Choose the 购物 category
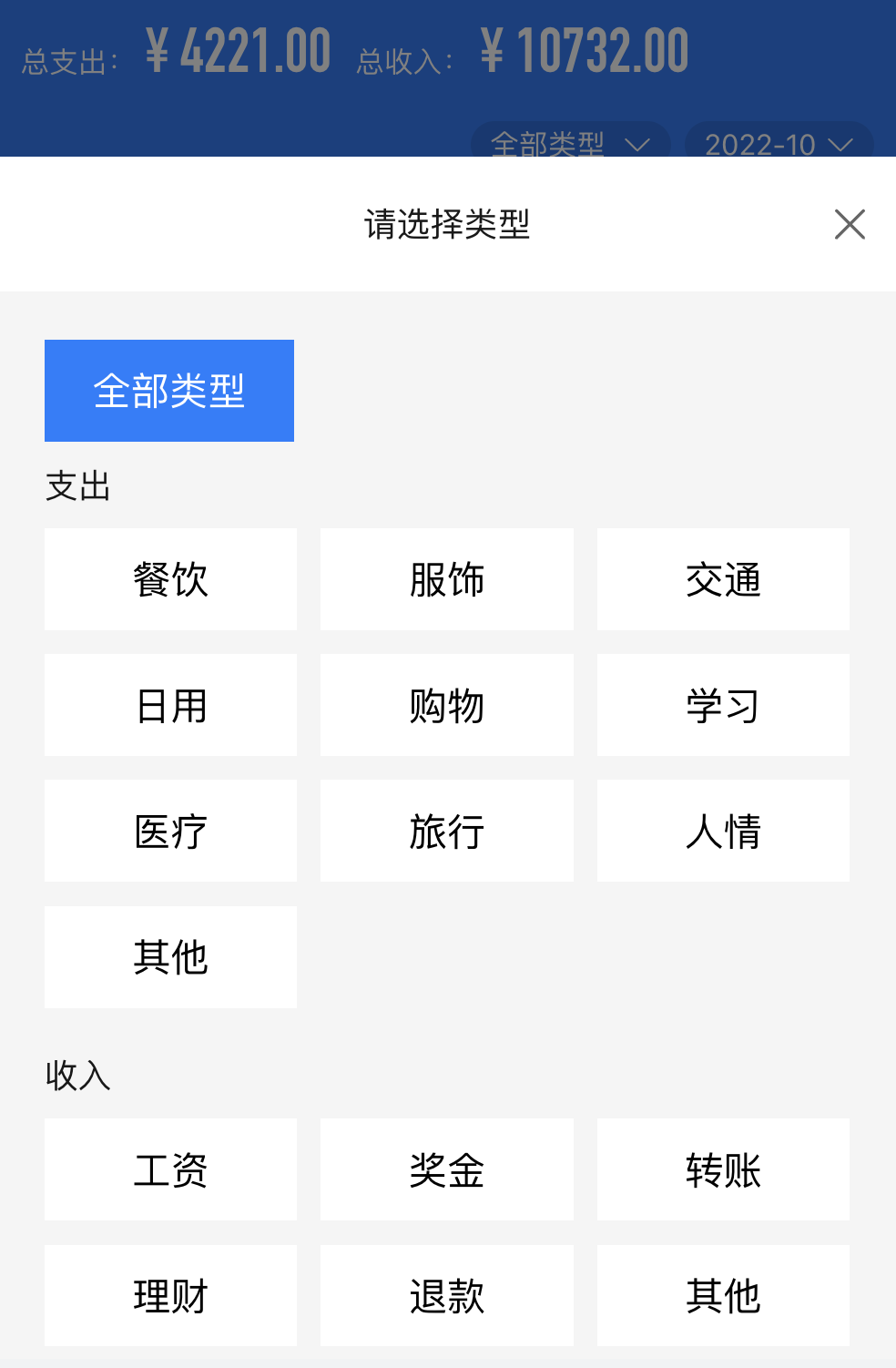The width and height of the screenshot is (896, 1368). [446, 705]
